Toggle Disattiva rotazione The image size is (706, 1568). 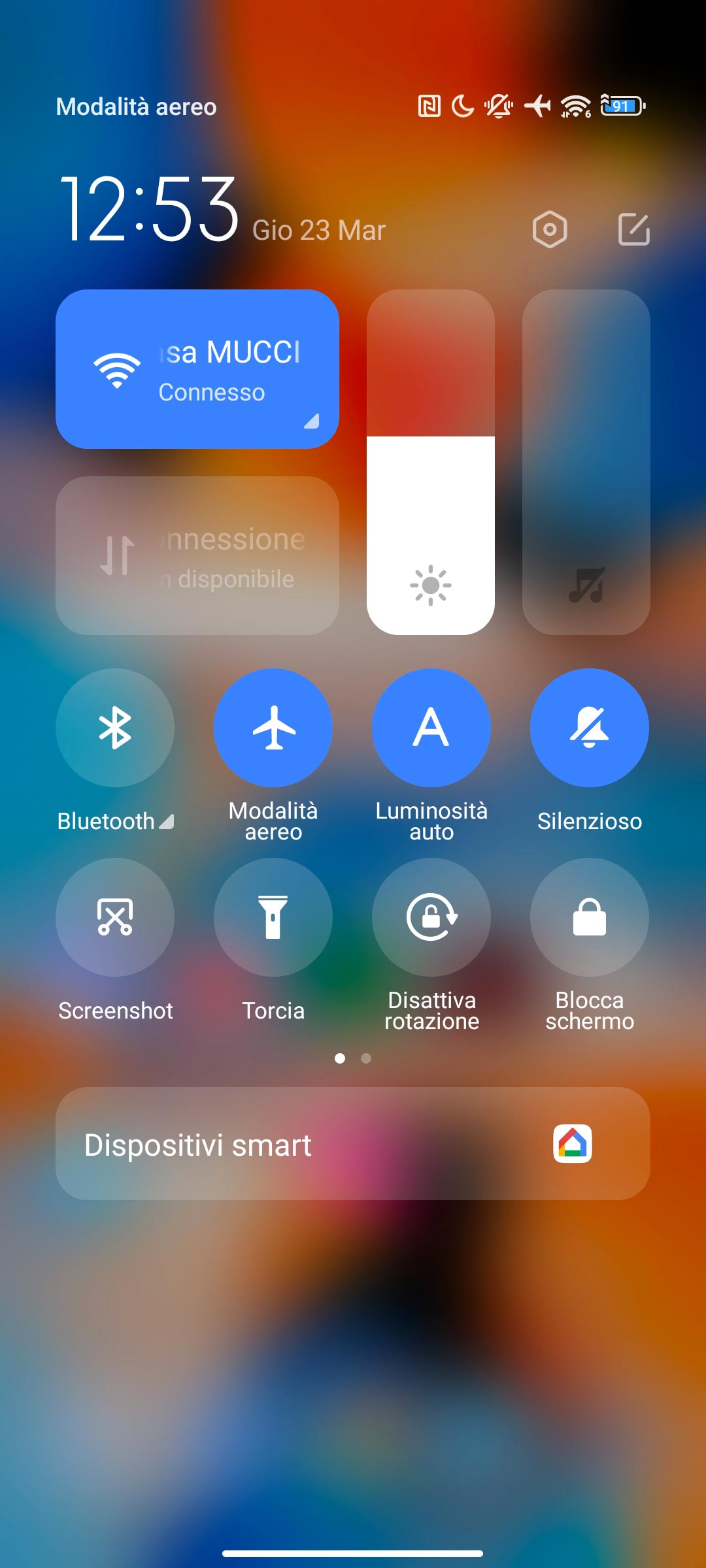431,917
